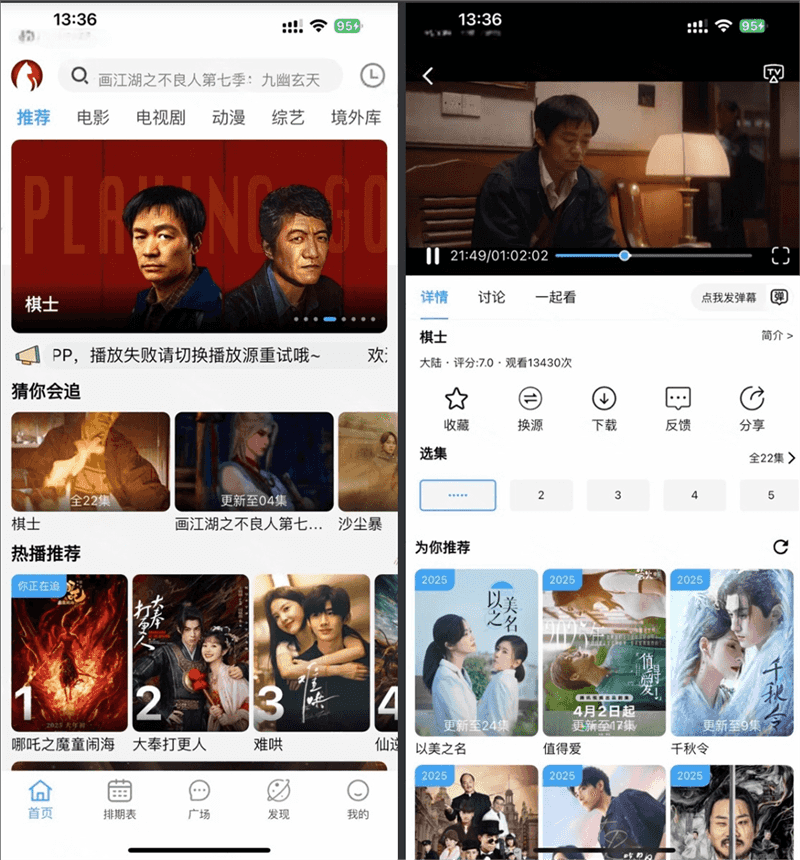Image resolution: width=800 pixels, height=860 pixels.
Task: Cast the video to a TV
Action: pos(772,74)
